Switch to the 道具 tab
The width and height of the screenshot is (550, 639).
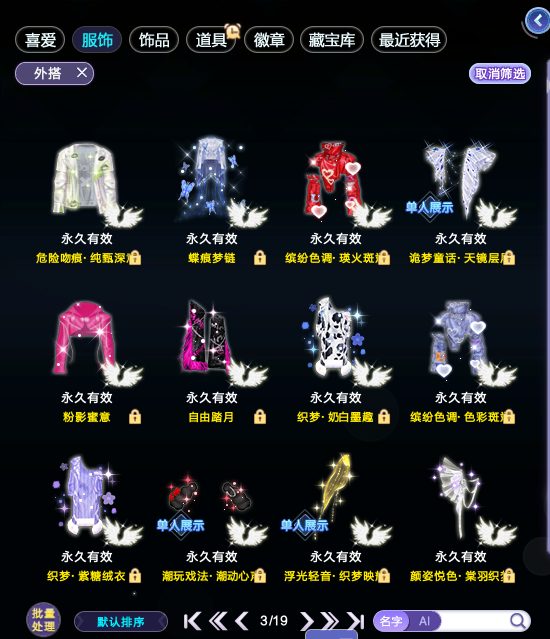[211, 40]
